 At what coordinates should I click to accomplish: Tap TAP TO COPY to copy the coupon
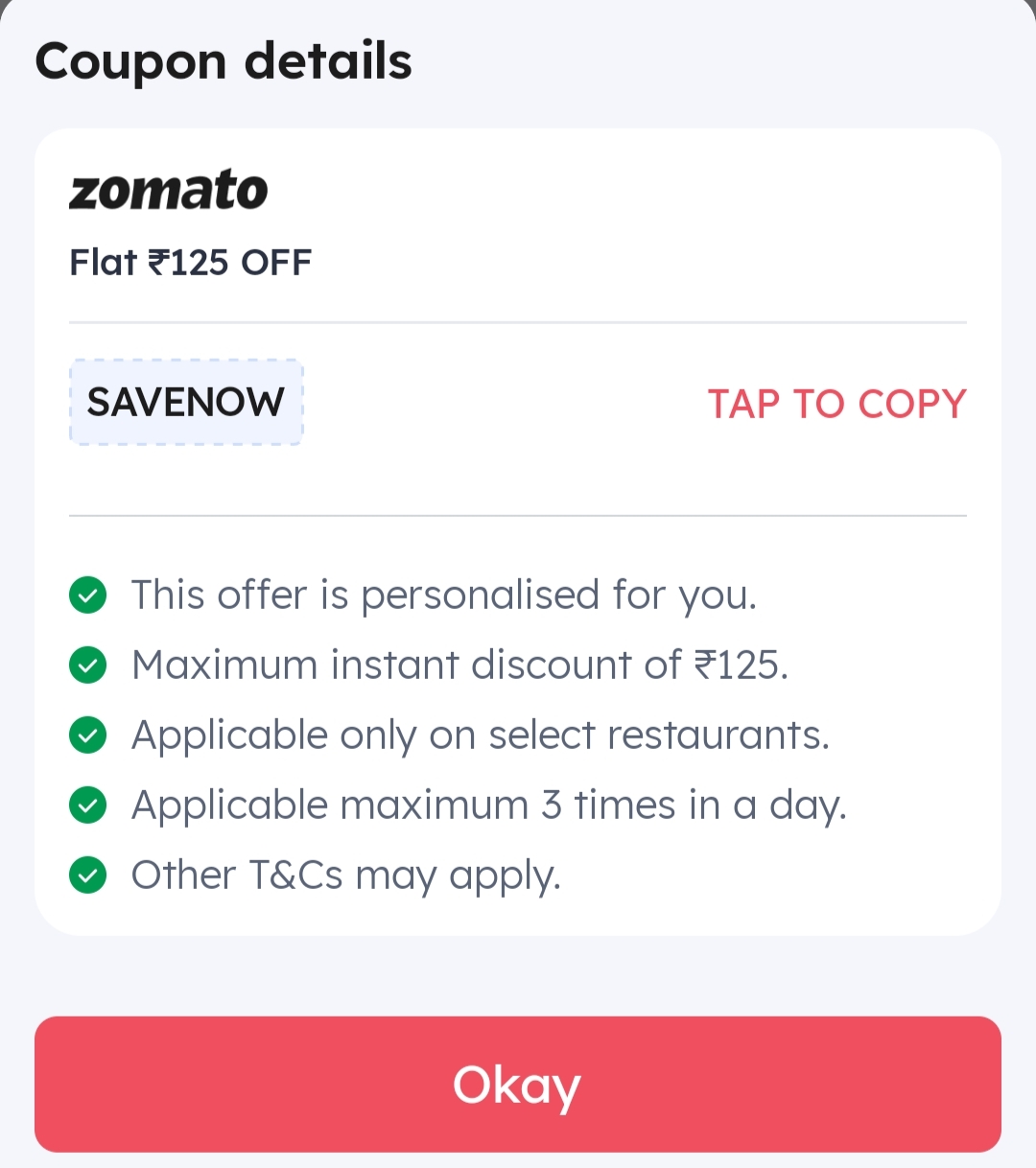(x=836, y=404)
